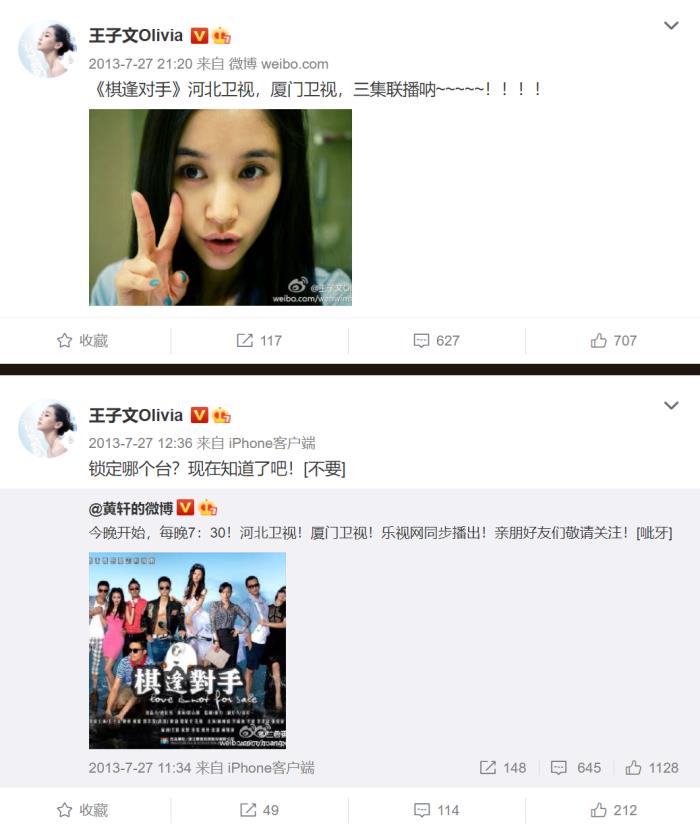Open the 645 comments on the original post
Screen dimensions: 700x830
[x=577, y=768]
